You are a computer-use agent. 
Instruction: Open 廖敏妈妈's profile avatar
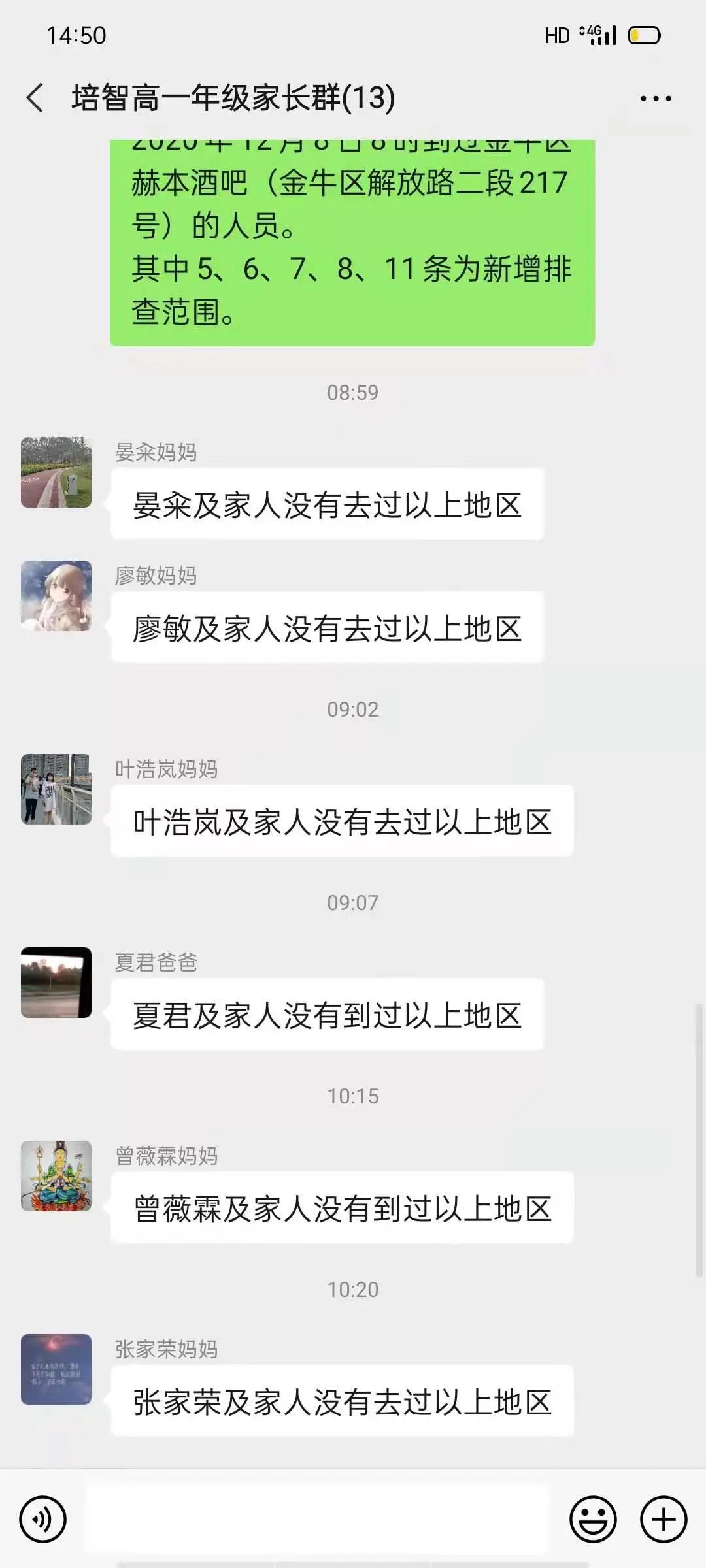56,596
